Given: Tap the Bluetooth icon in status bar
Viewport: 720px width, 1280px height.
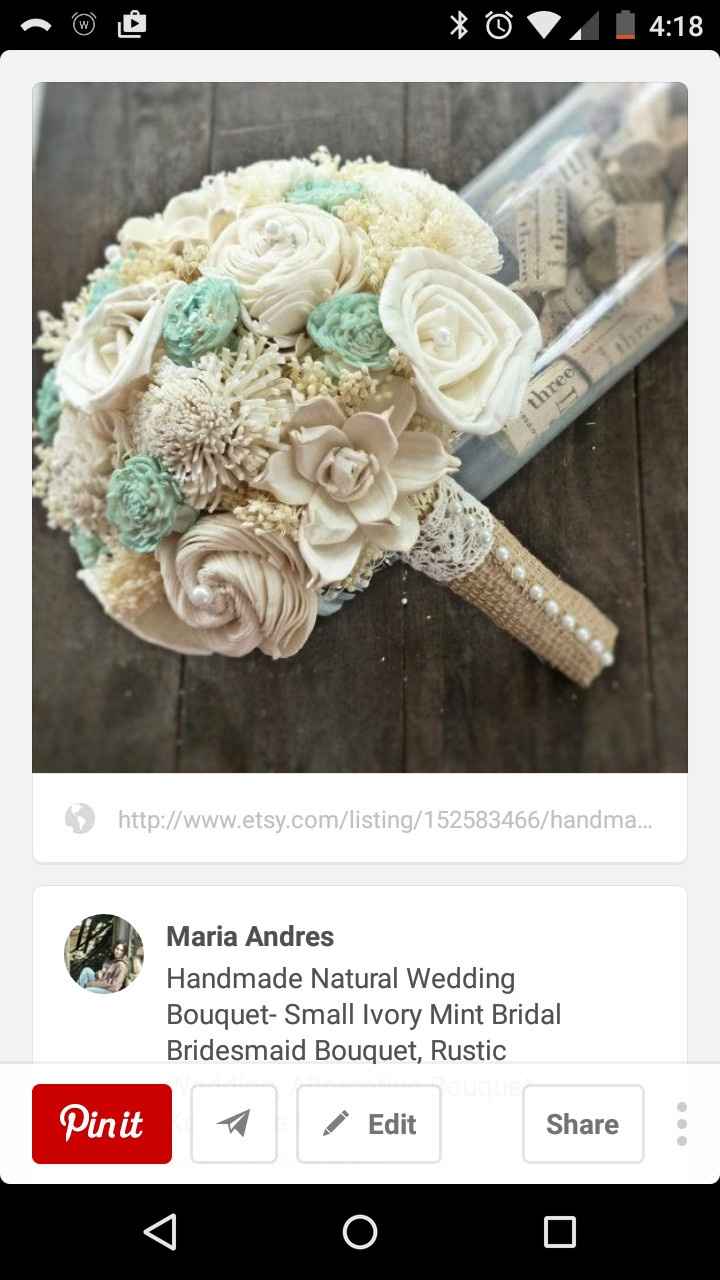Looking at the screenshot, I should pos(459,24).
